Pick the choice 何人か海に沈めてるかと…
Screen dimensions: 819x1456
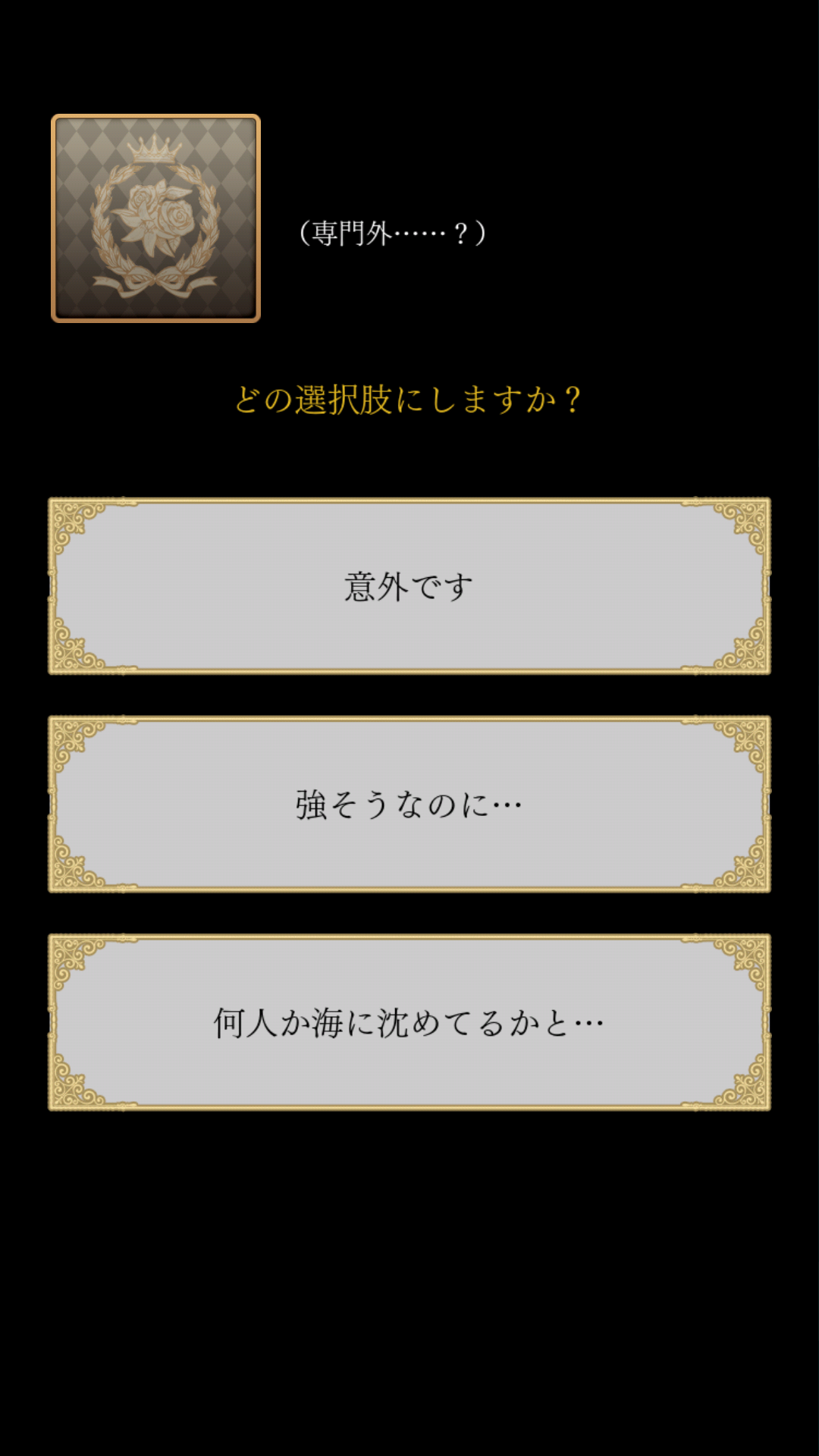pos(409,1023)
